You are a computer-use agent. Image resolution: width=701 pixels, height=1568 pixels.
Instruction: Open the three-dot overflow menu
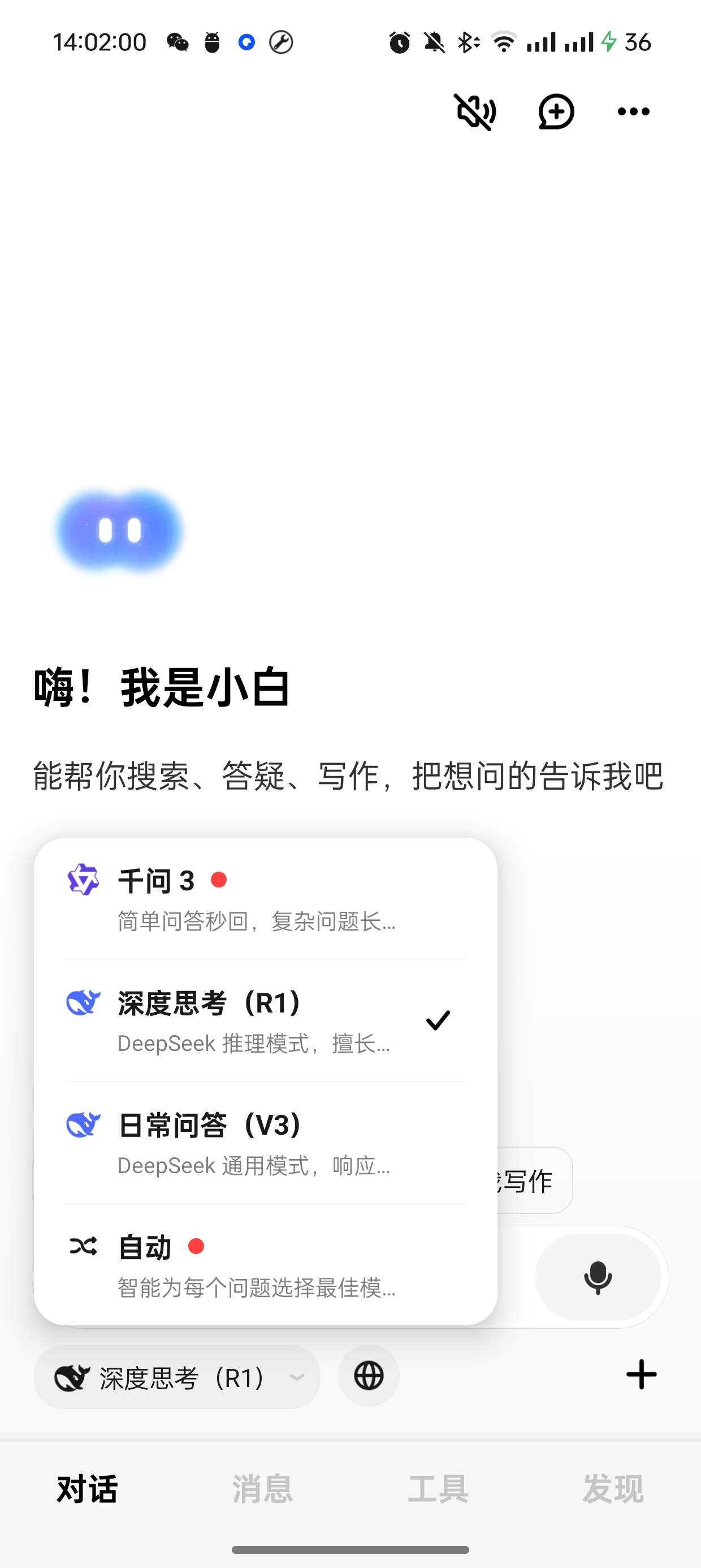coord(634,111)
